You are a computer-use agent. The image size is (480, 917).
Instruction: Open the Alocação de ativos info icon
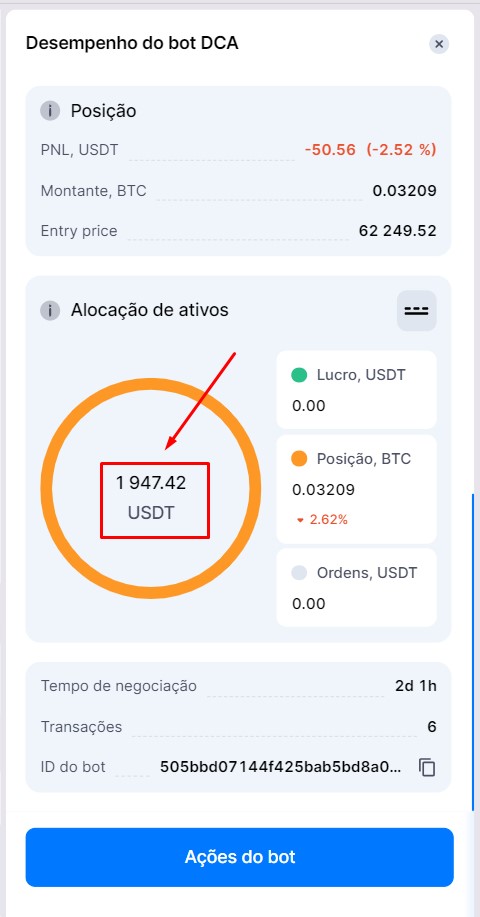[x=50, y=311]
